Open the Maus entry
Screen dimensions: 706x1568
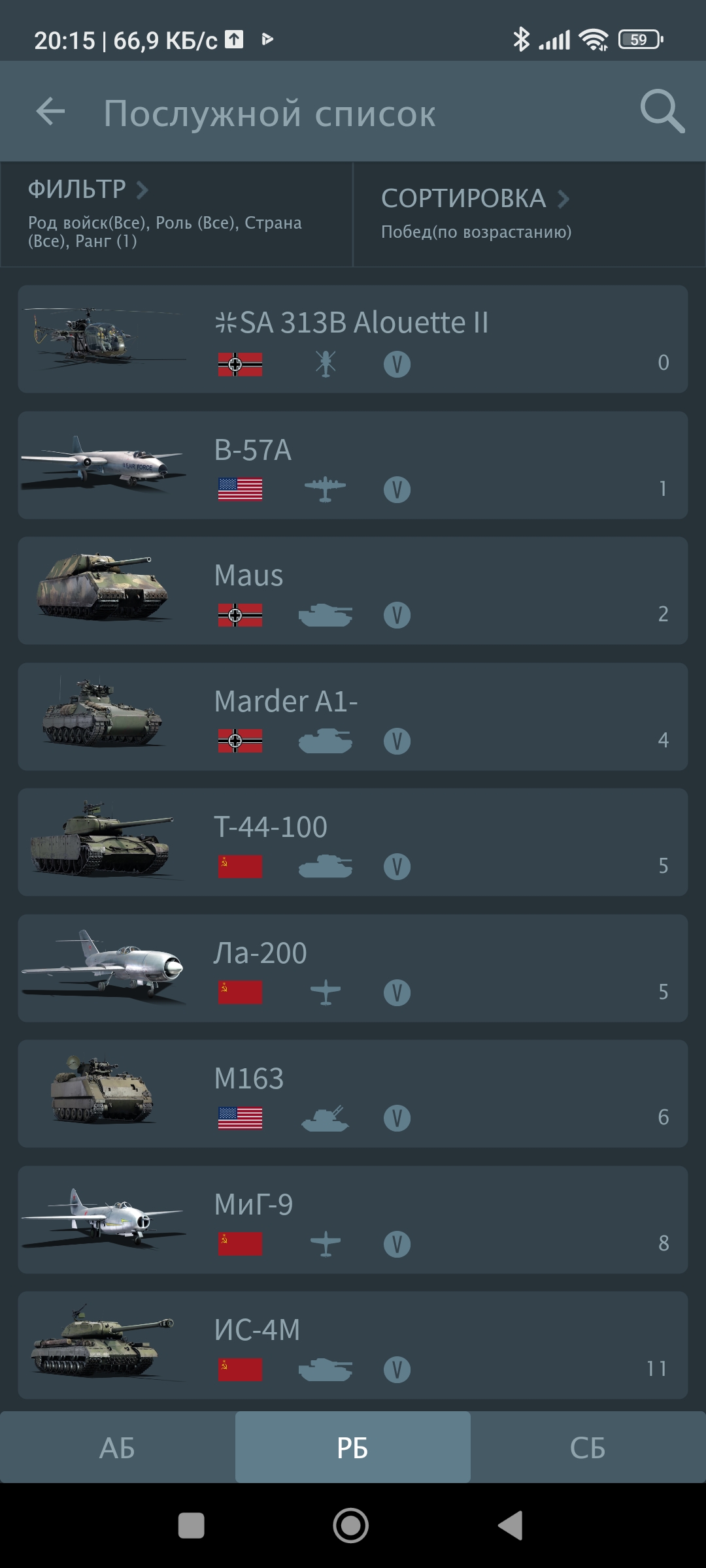click(x=353, y=591)
